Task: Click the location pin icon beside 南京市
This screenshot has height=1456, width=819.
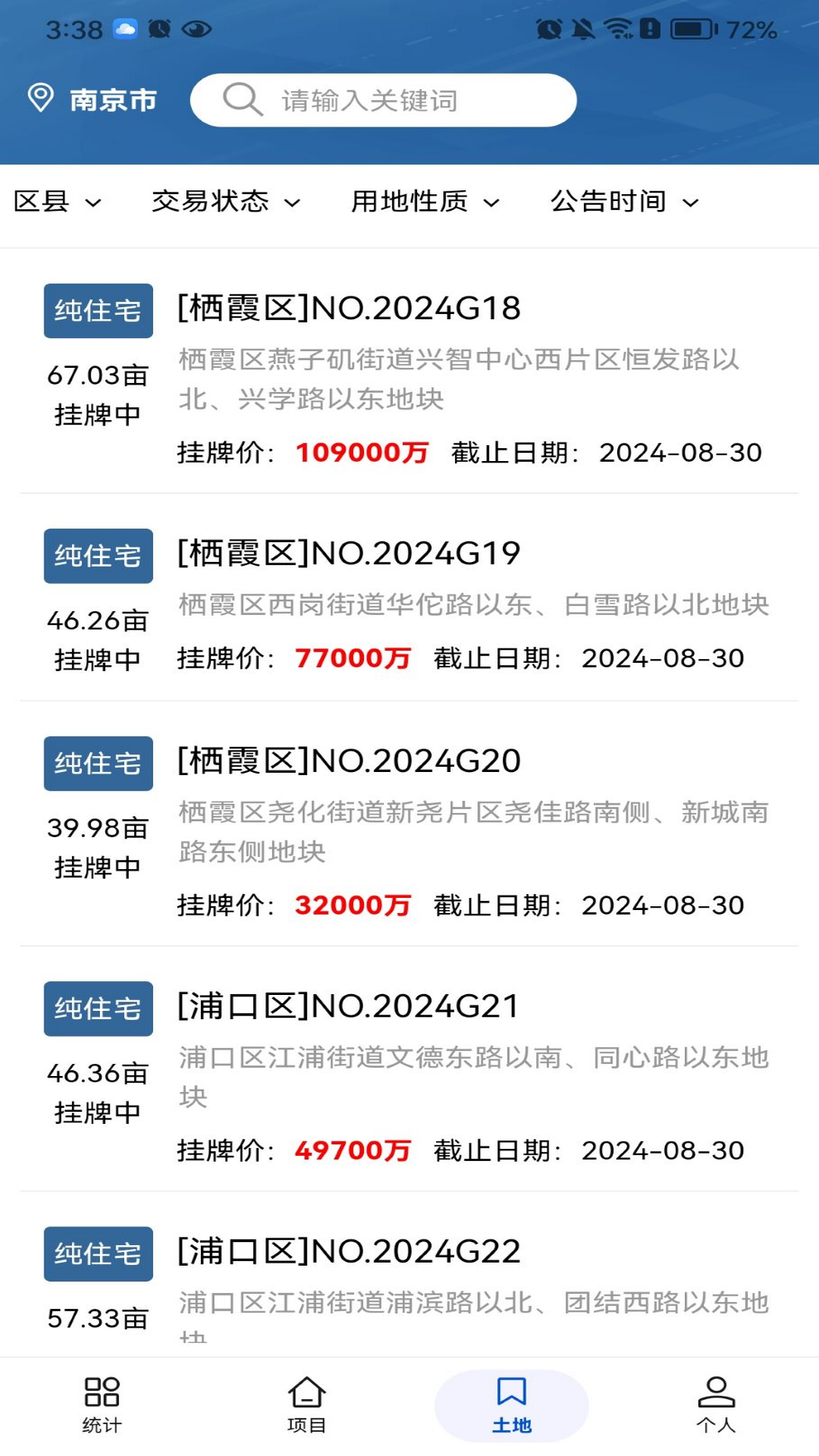Action: [x=41, y=97]
